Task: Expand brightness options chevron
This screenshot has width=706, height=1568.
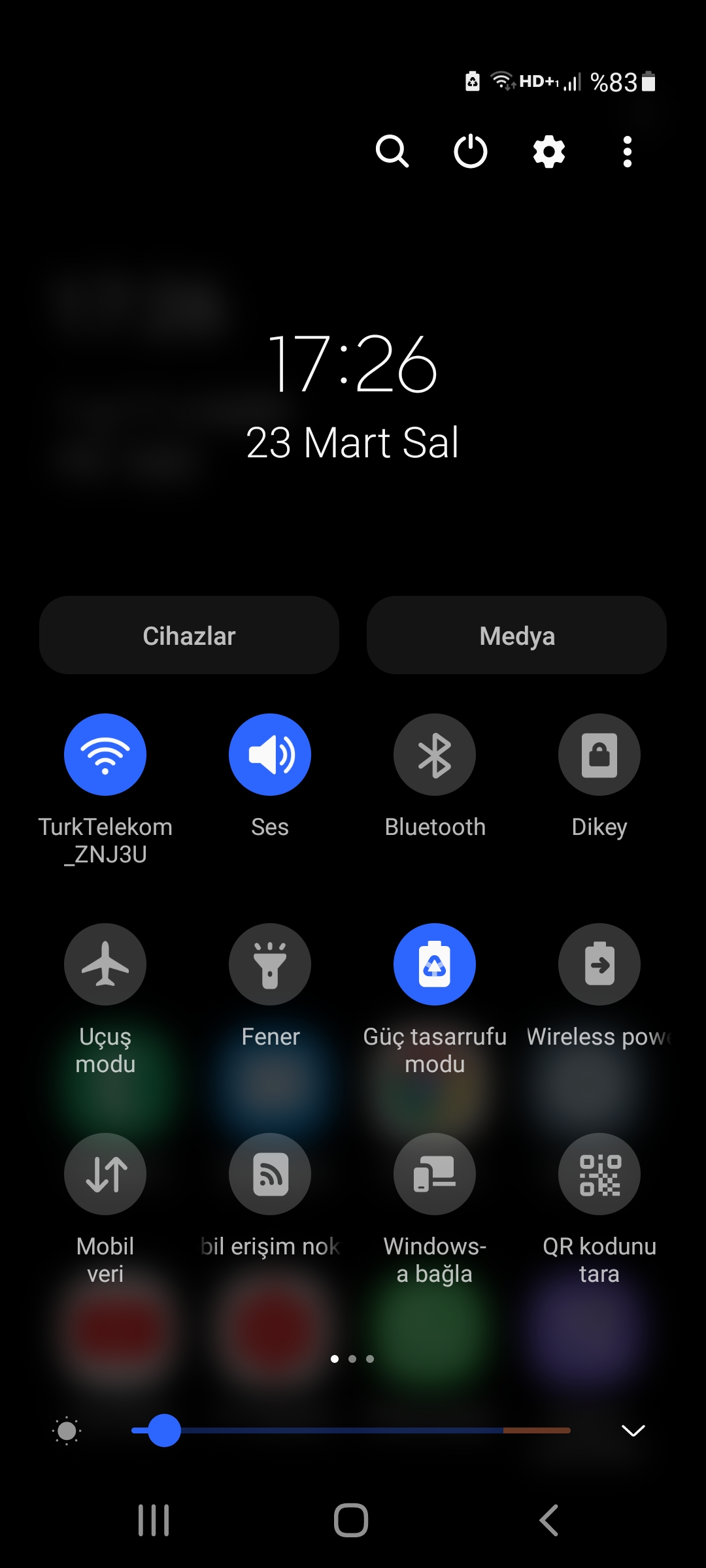Action: pos(633,1431)
